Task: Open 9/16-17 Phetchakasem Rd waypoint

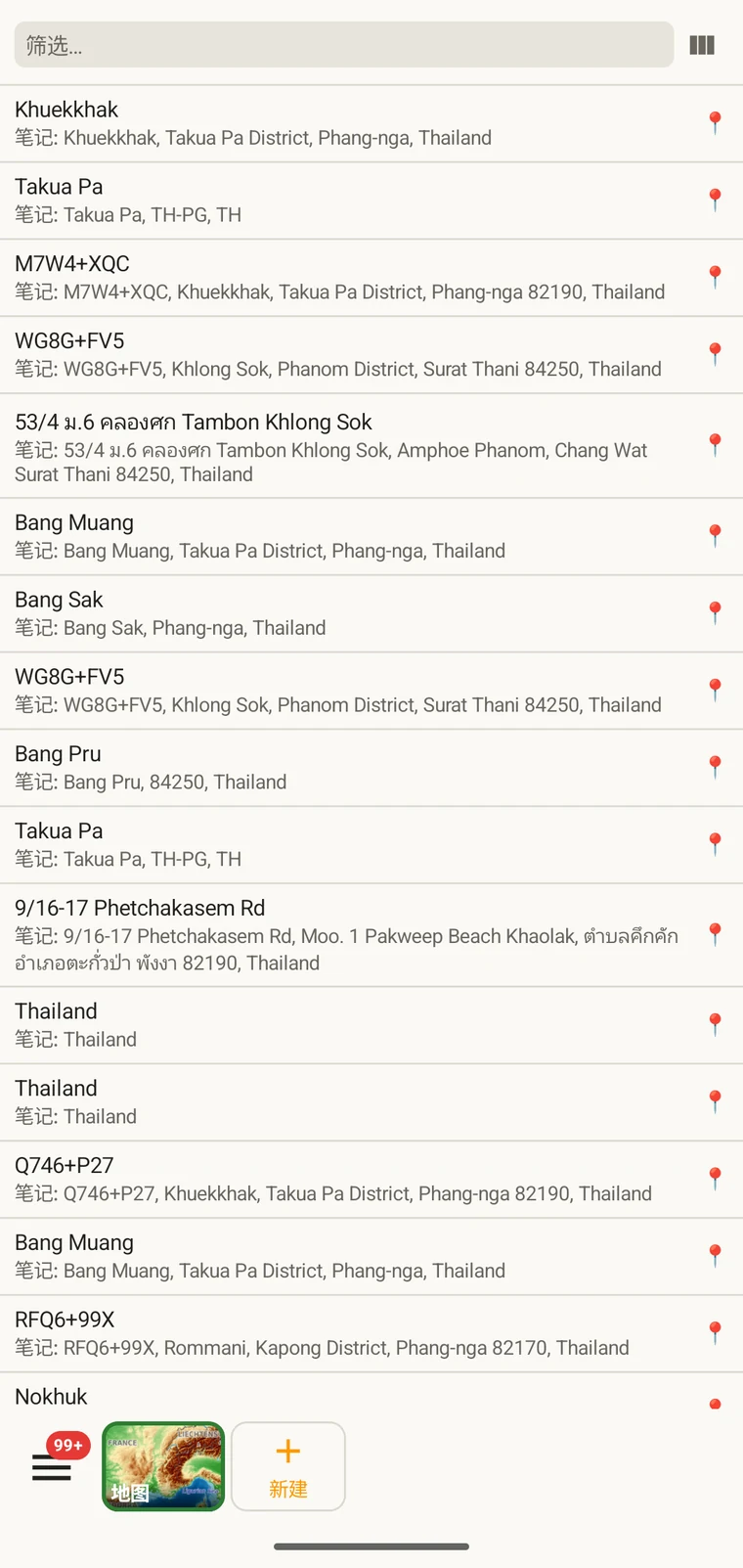Action: point(371,935)
